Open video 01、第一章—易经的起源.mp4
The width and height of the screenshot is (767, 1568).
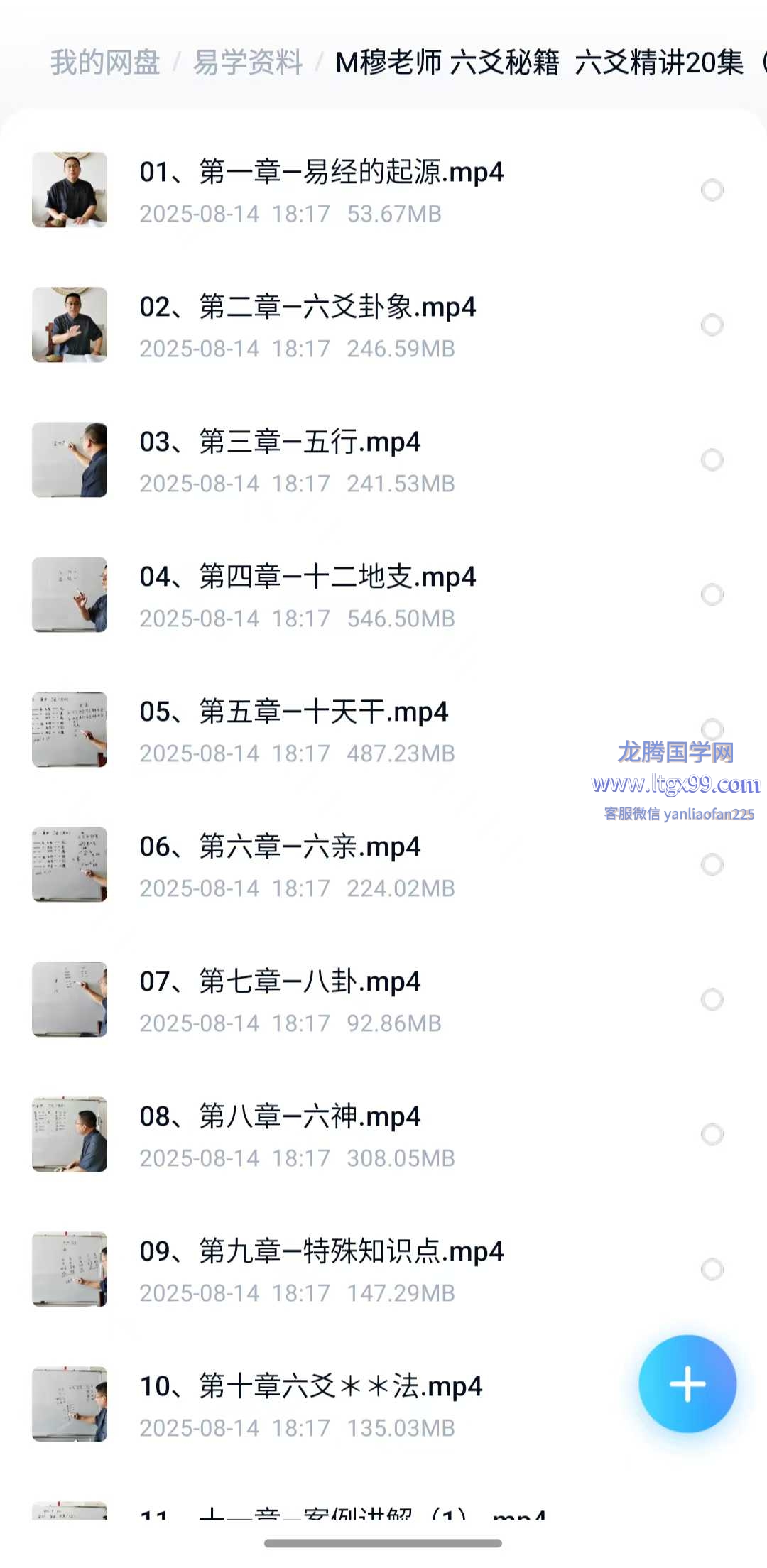click(321, 173)
